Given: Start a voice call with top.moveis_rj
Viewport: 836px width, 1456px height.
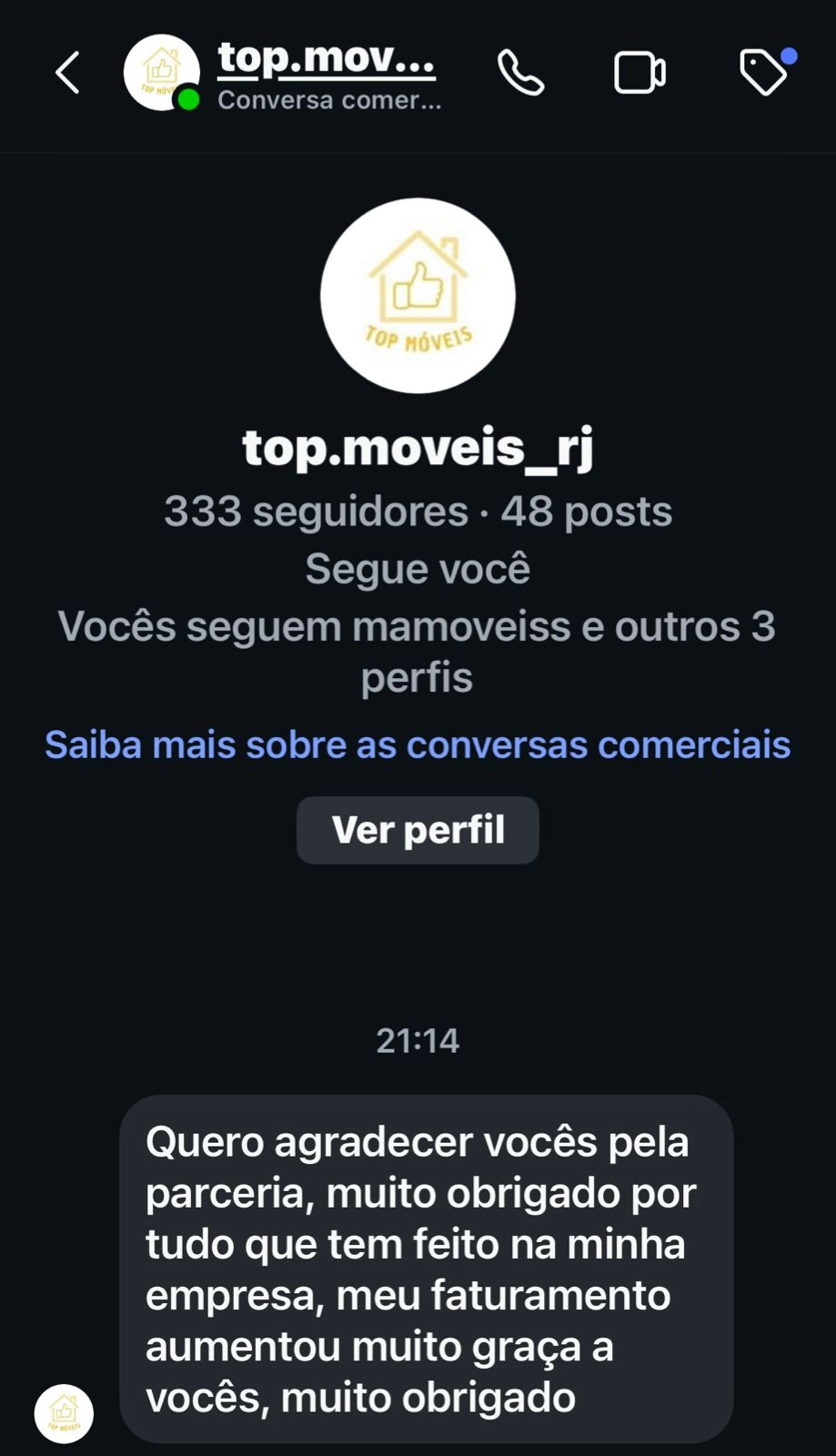Looking at the screenshot, I should (x=520, y=73).
